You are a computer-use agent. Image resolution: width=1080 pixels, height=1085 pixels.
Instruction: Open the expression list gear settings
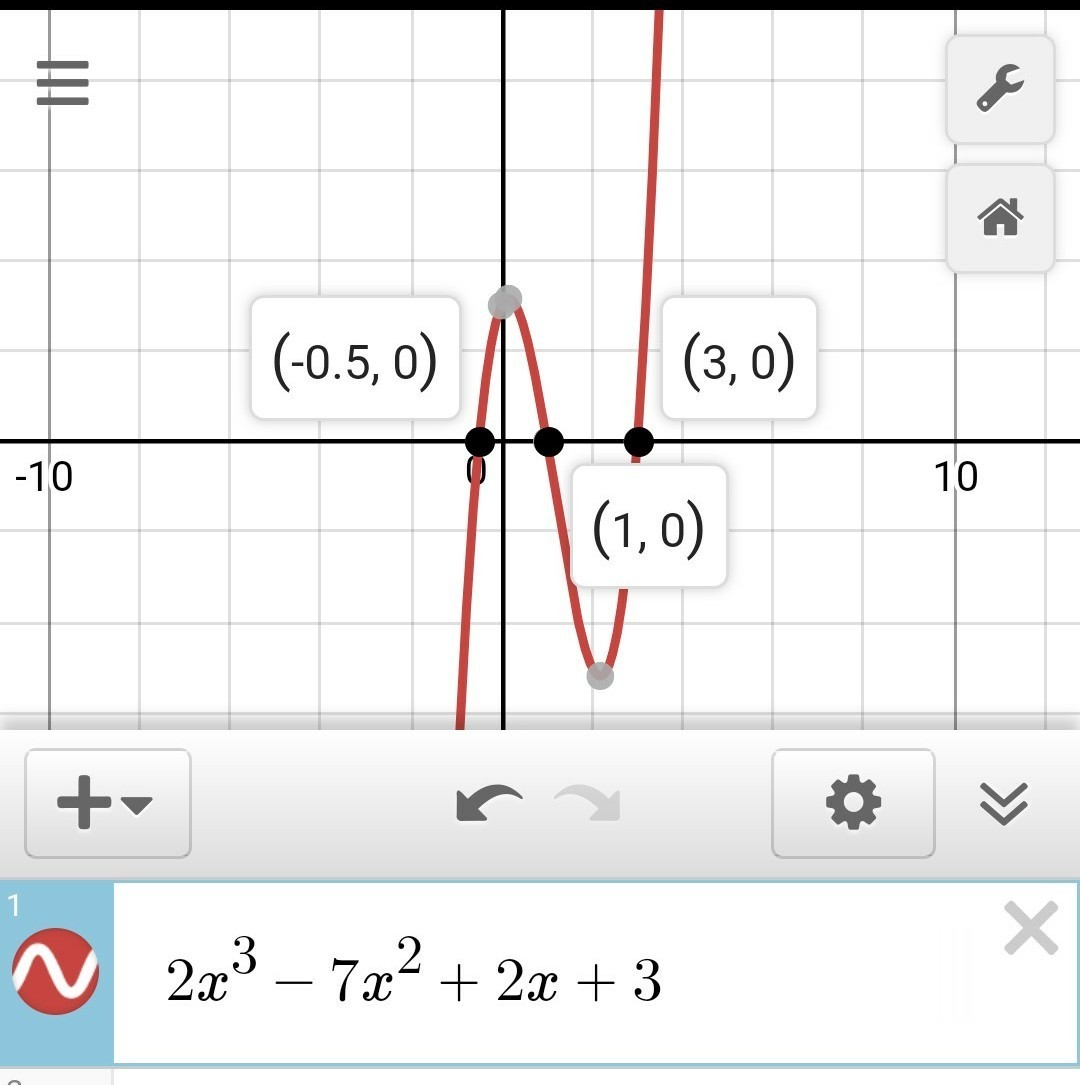853,803
